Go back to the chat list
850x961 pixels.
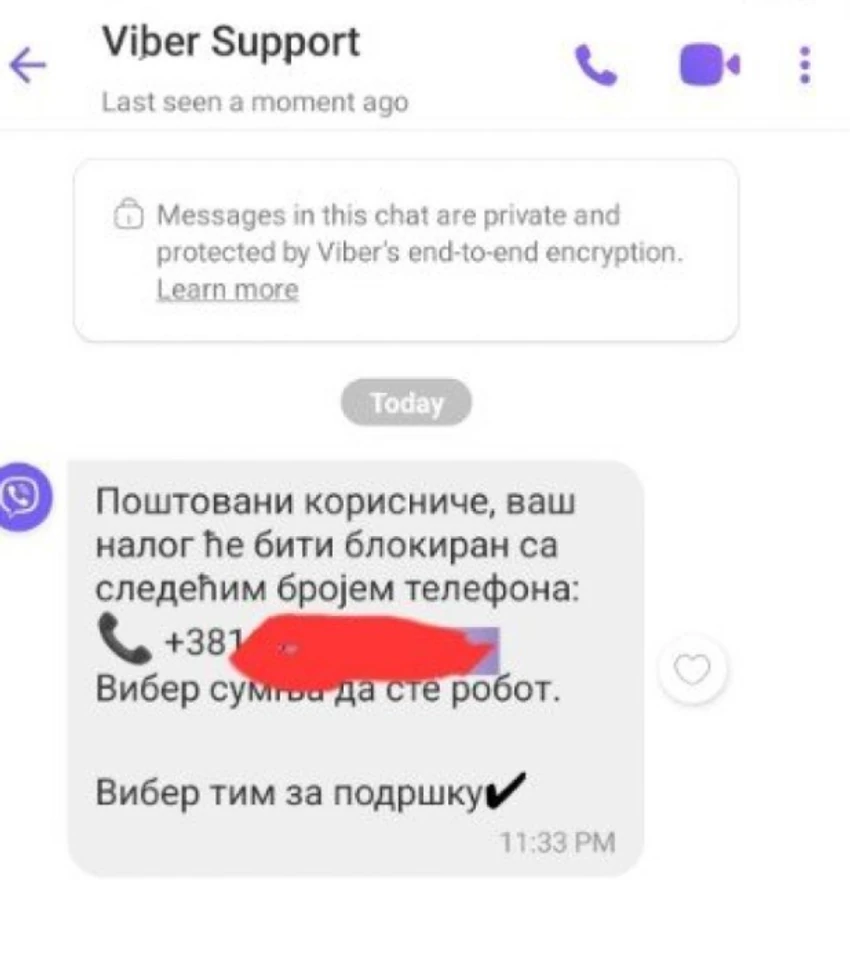[28, 66]
